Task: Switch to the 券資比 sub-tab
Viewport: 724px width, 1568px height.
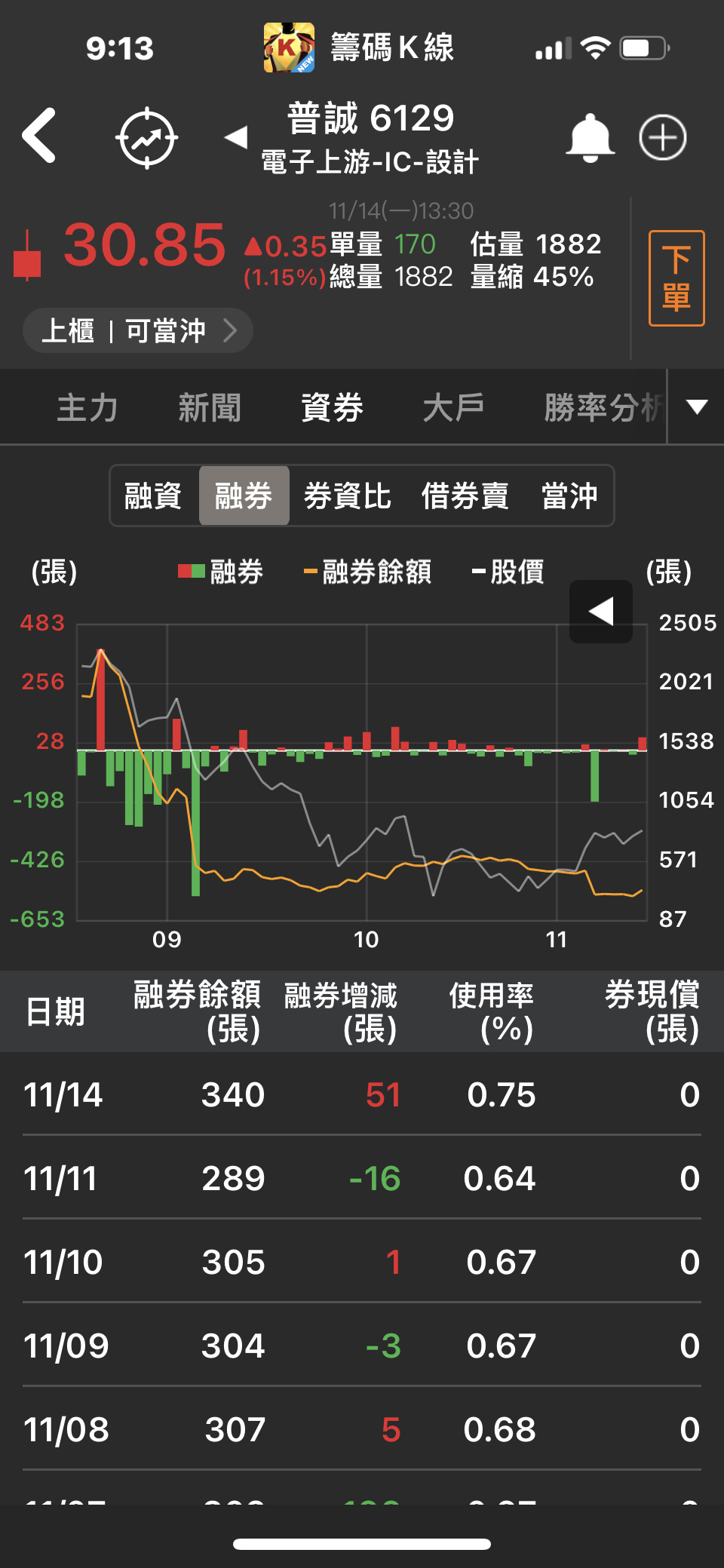Action: click(x=345, y=496)
